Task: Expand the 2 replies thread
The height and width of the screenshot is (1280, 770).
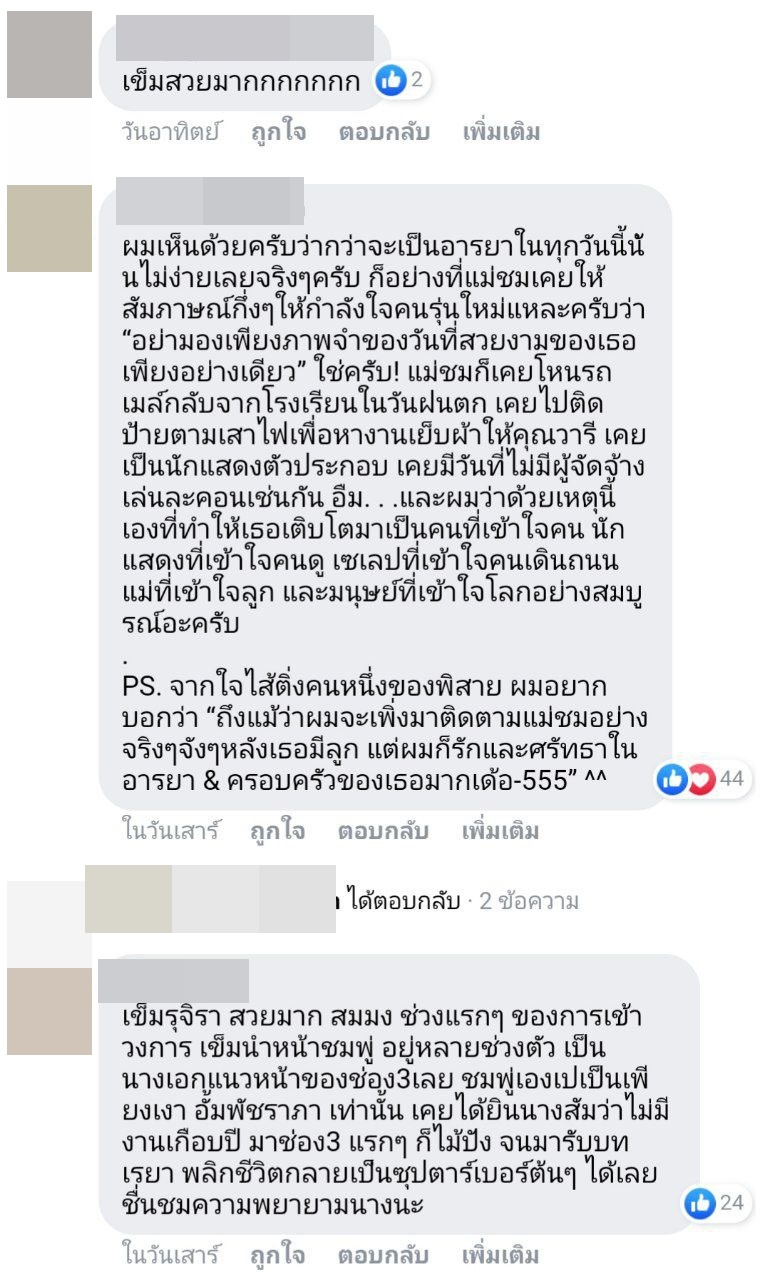Action: 465,901
